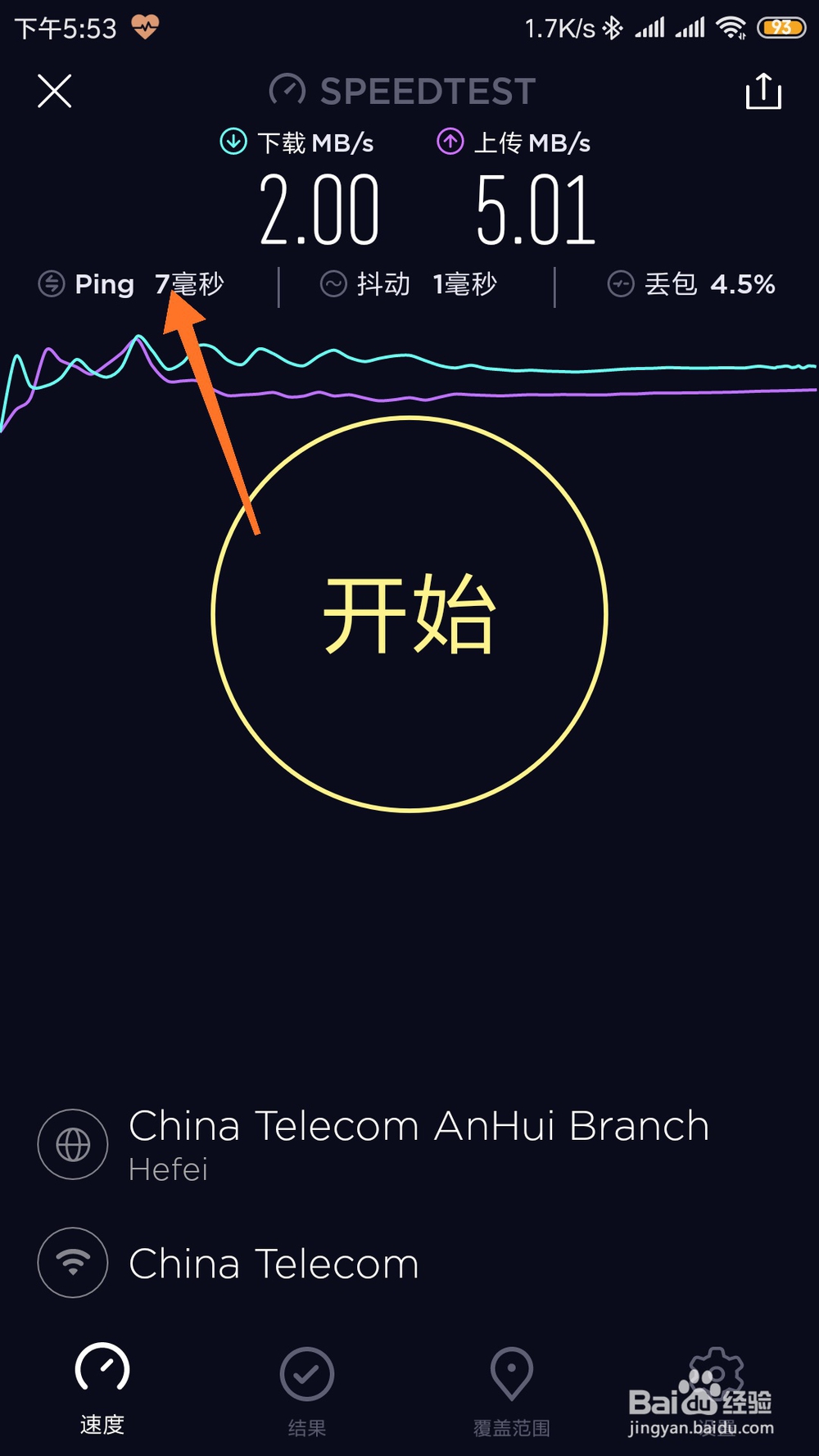Tap the 开始 button to start test
Image resolution: width=819 pixels, height=1456 pixels.
click(x=409, y=614)
